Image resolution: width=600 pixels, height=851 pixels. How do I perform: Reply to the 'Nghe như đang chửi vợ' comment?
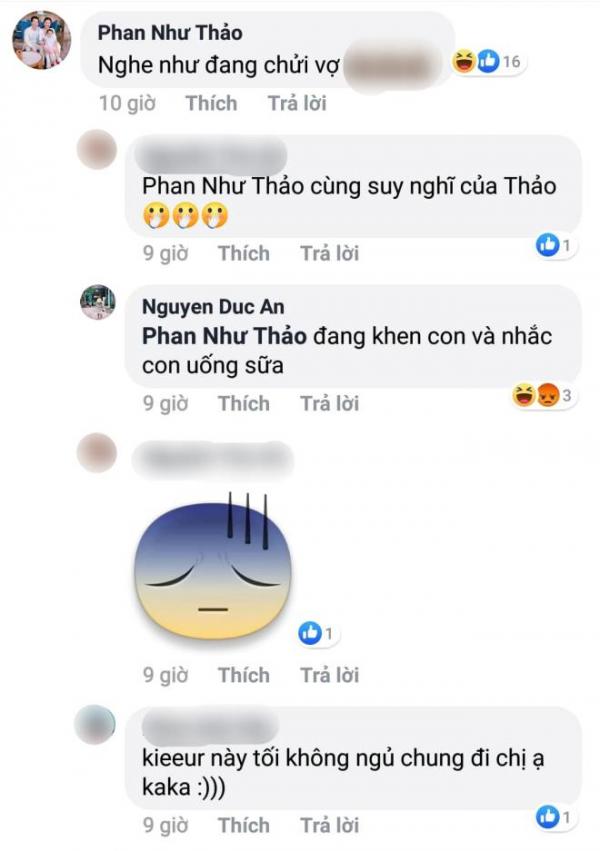296,103
